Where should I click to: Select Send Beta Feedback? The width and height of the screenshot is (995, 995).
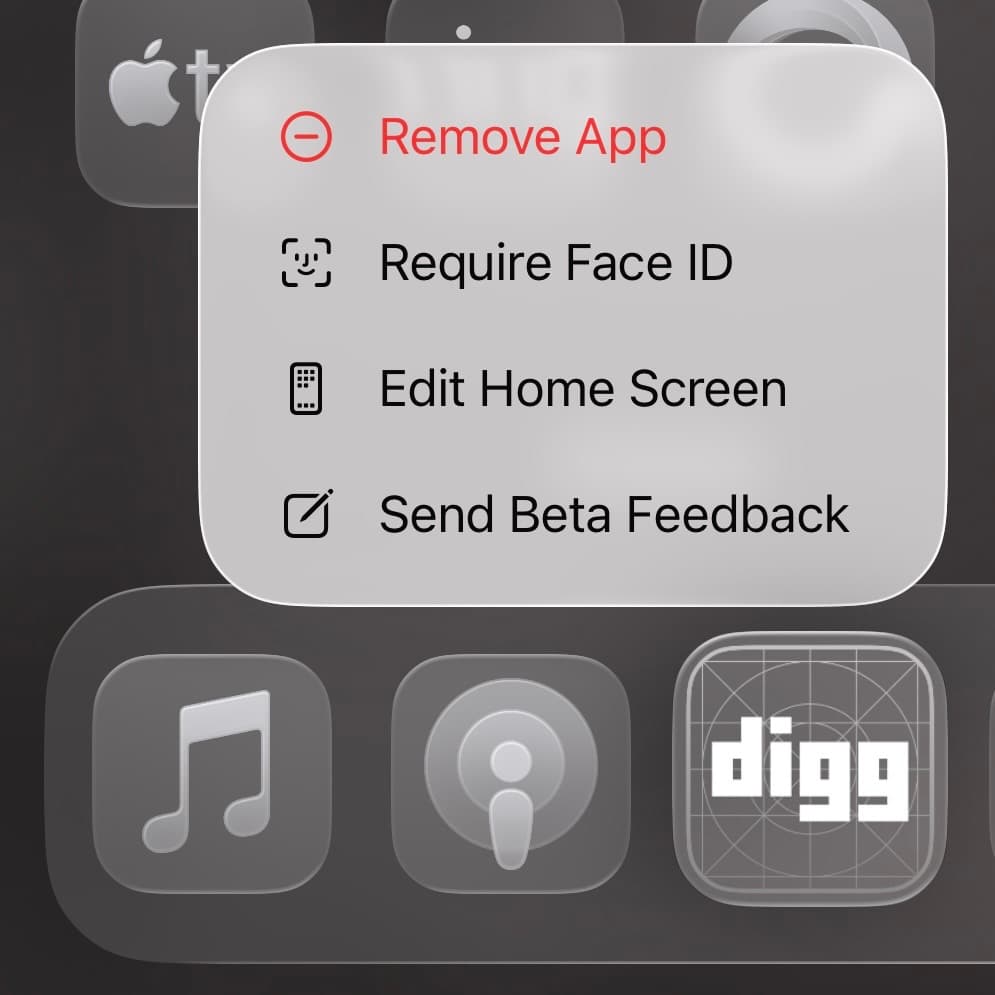612,515
